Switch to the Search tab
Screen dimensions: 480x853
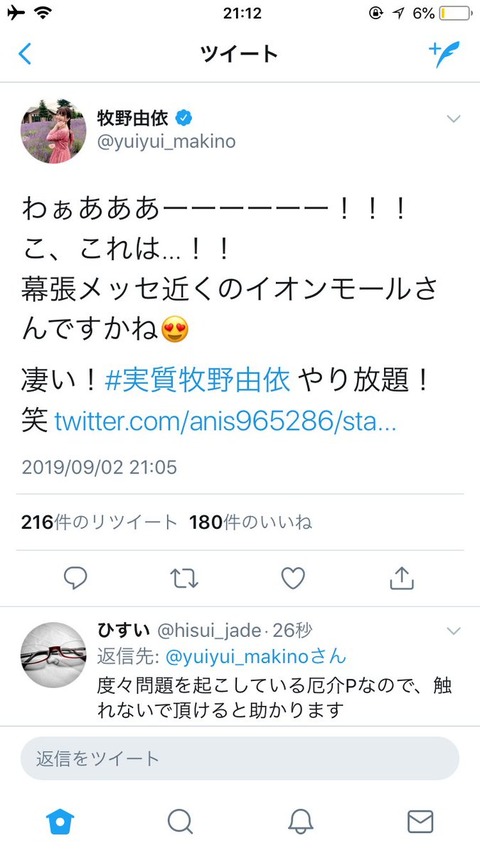click(x=180, y=821)
